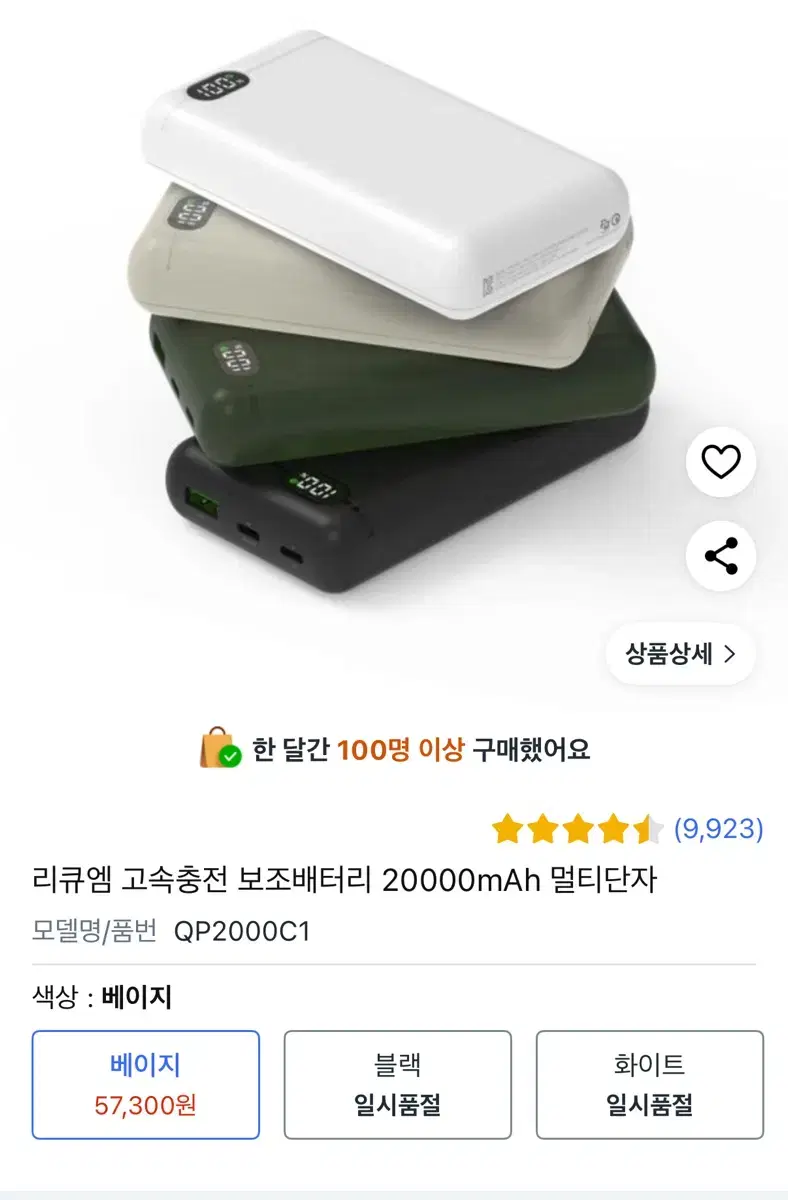The width and height of the screenshot is (788, 1200).
Task: Click the 57,300원 price text
Action: pos(144,1108)
